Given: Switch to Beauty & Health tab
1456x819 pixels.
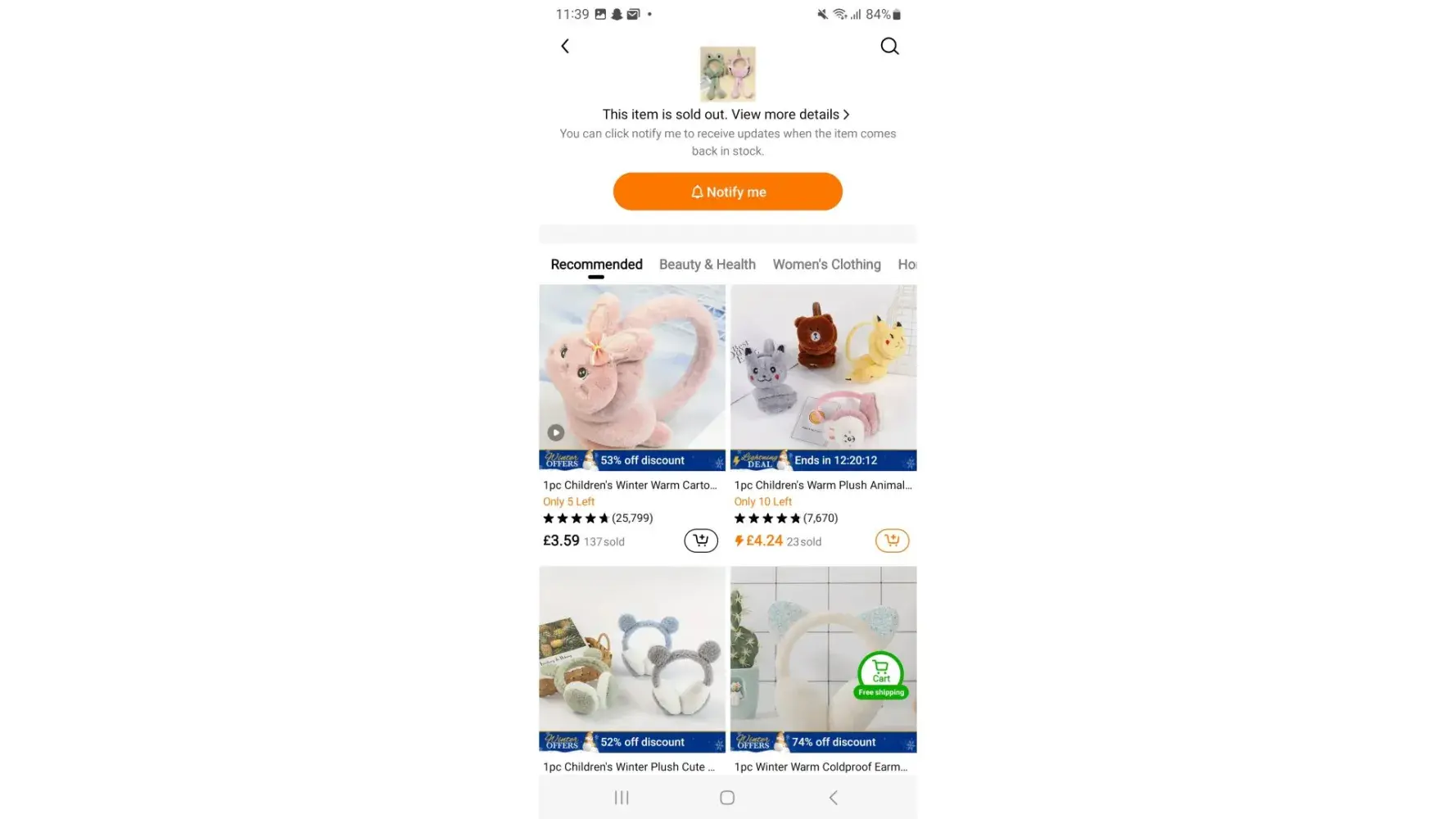Looking at the screenshot, I should (x=707, y=265).
